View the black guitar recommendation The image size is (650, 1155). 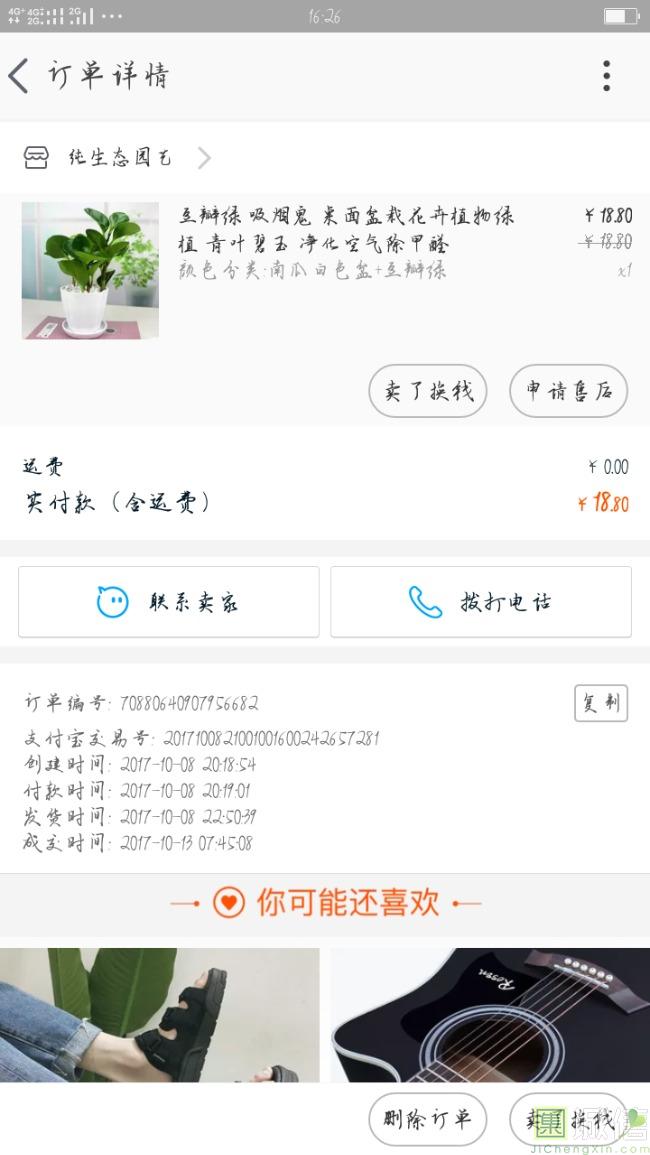tap(490, 1014)
